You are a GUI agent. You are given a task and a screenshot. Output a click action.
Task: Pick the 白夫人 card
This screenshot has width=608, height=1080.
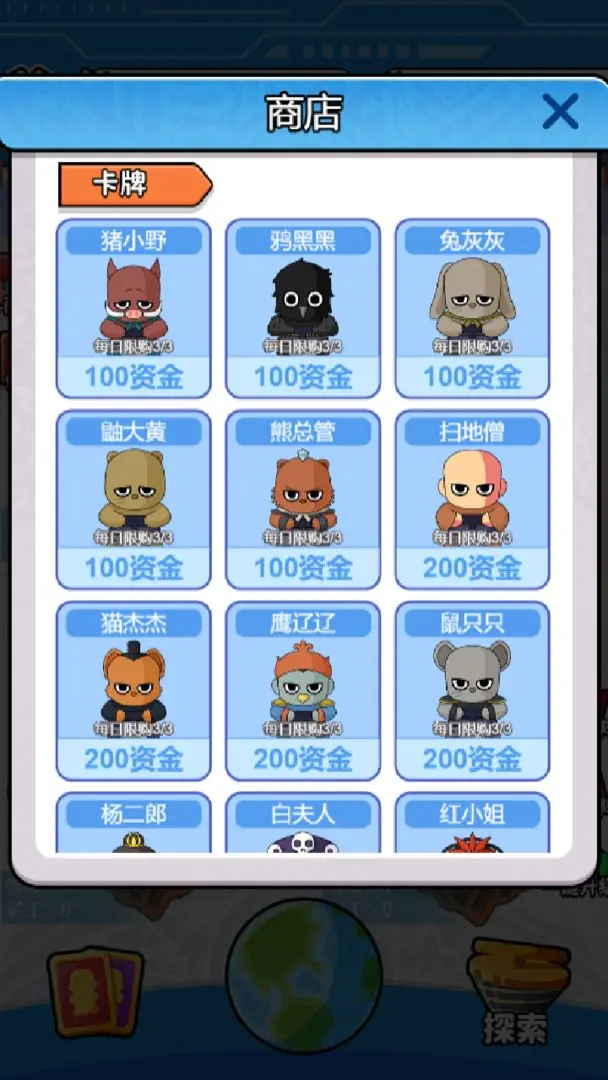point(303,824)
